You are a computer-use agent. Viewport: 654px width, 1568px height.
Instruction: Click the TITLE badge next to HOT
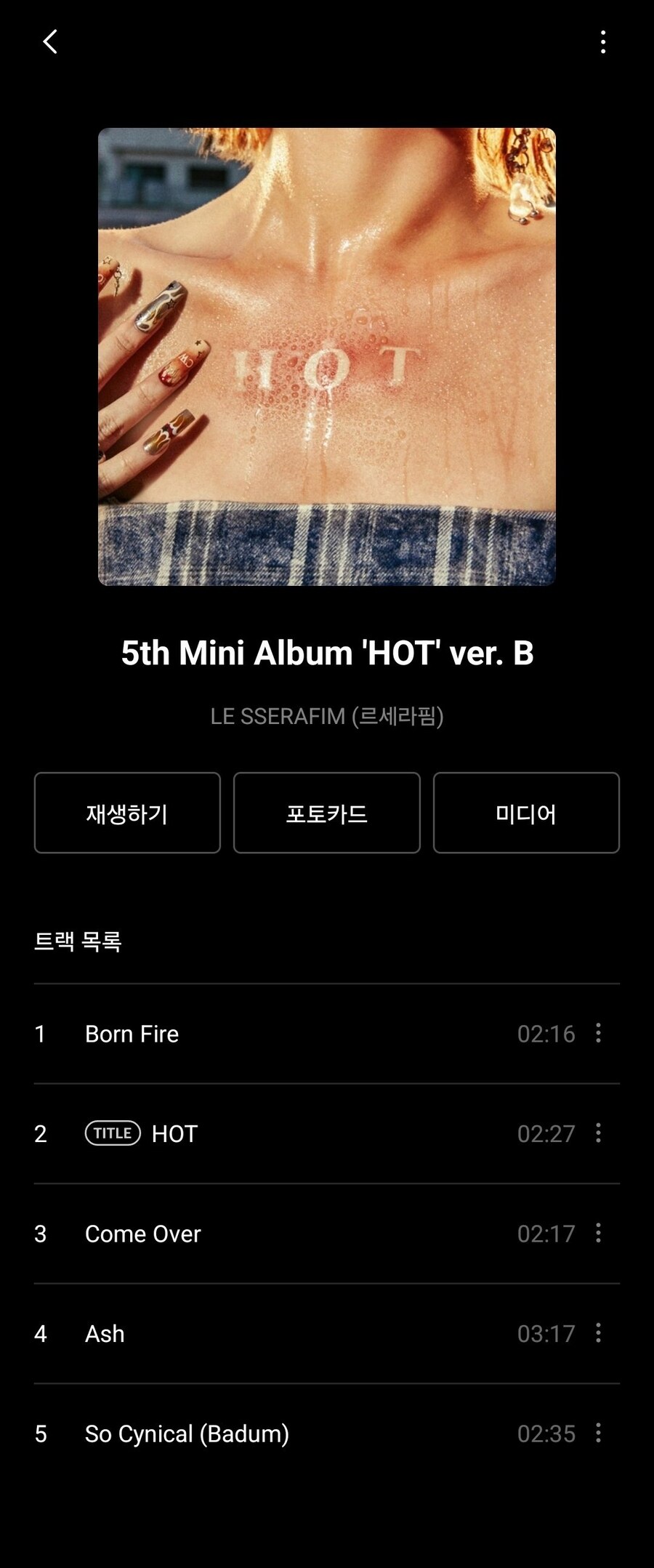pos(113,1133)
